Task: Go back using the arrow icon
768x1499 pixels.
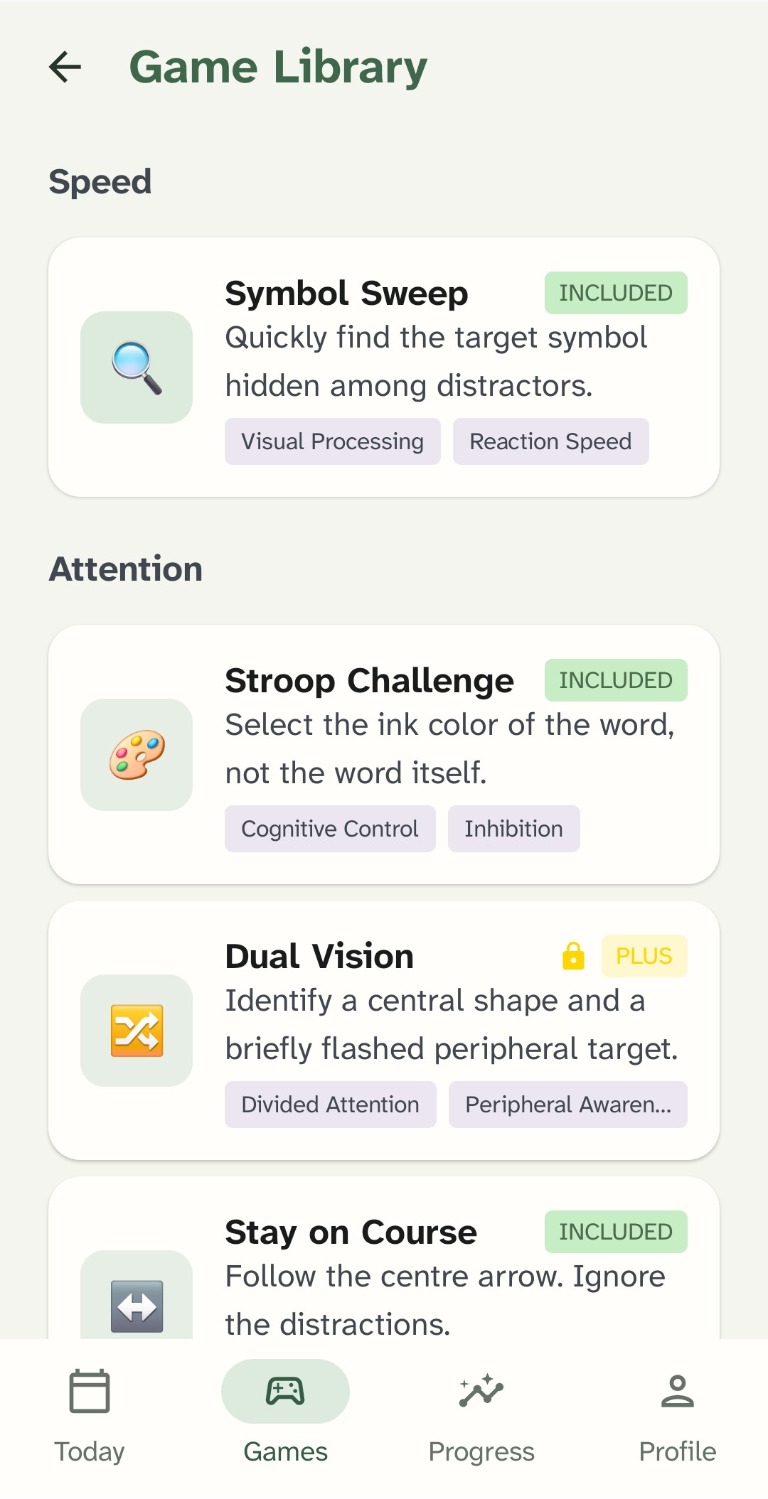Action: 65,67
